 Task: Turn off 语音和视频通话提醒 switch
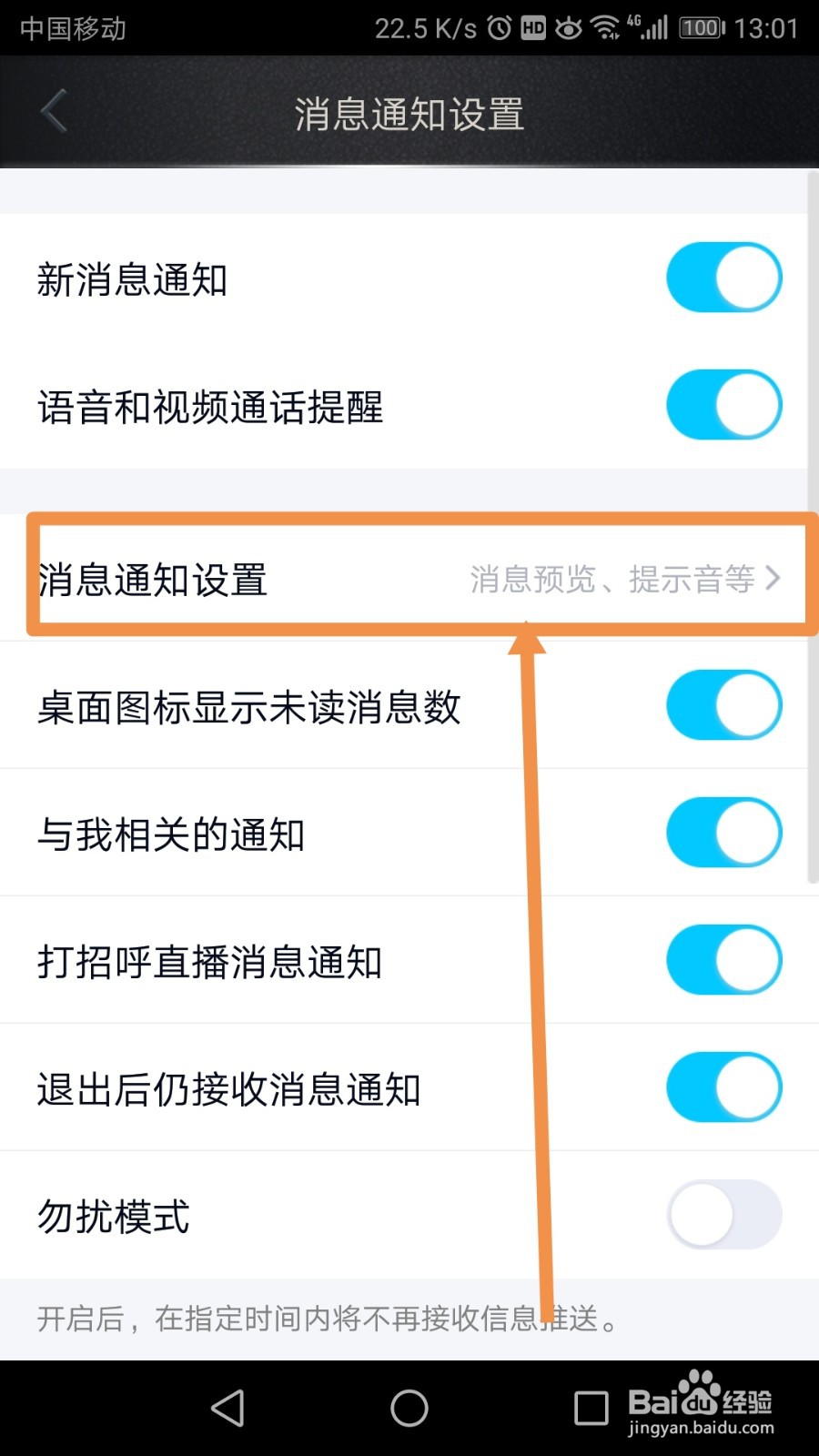[723, 404]
